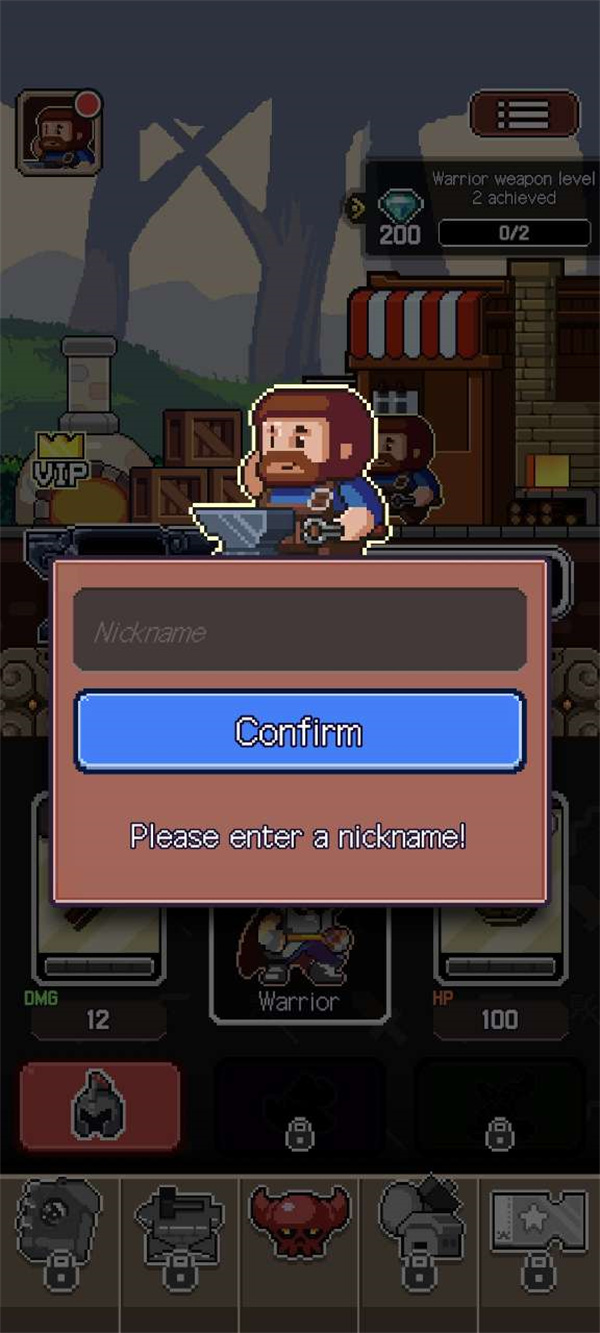Open the list menu button
Image resolution: width=600 pixels, height=1333 pixels.
[x=524, y=114]
